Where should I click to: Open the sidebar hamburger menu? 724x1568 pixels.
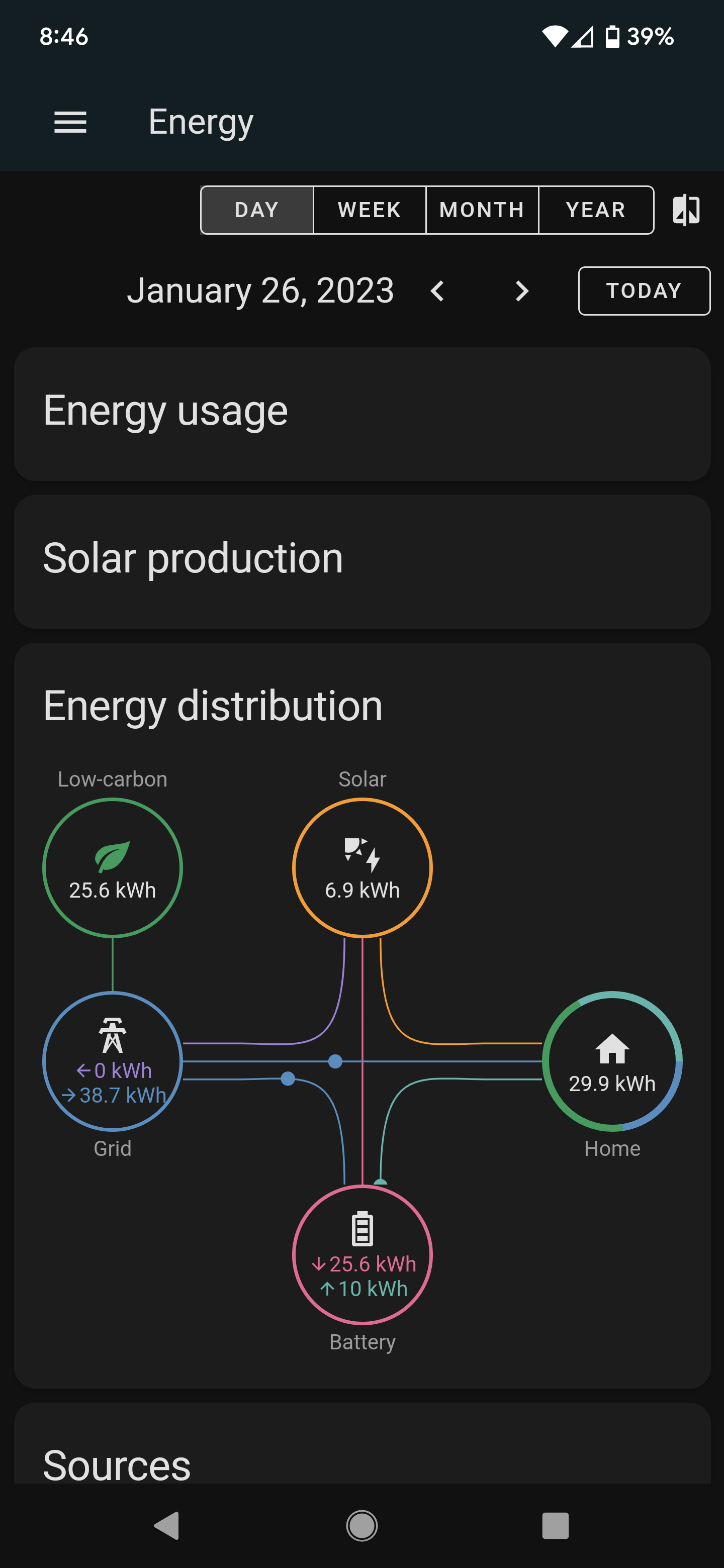pos(70,122)
